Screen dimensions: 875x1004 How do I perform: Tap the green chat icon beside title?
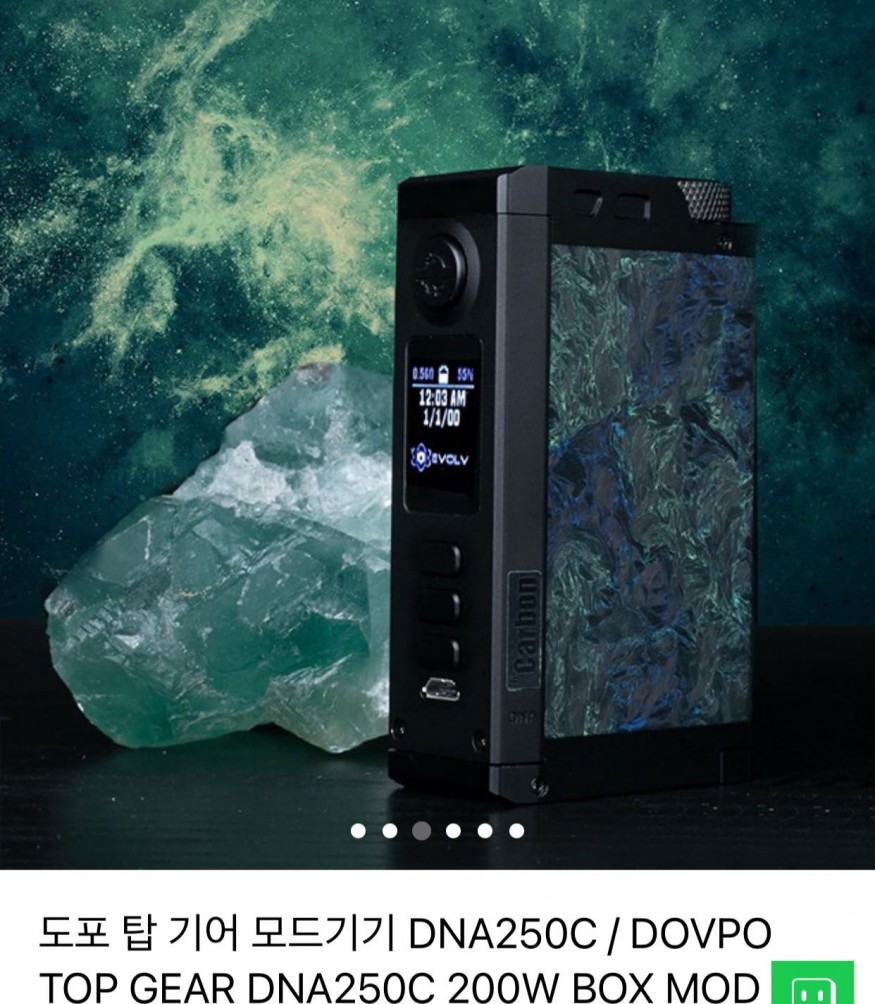813,984
